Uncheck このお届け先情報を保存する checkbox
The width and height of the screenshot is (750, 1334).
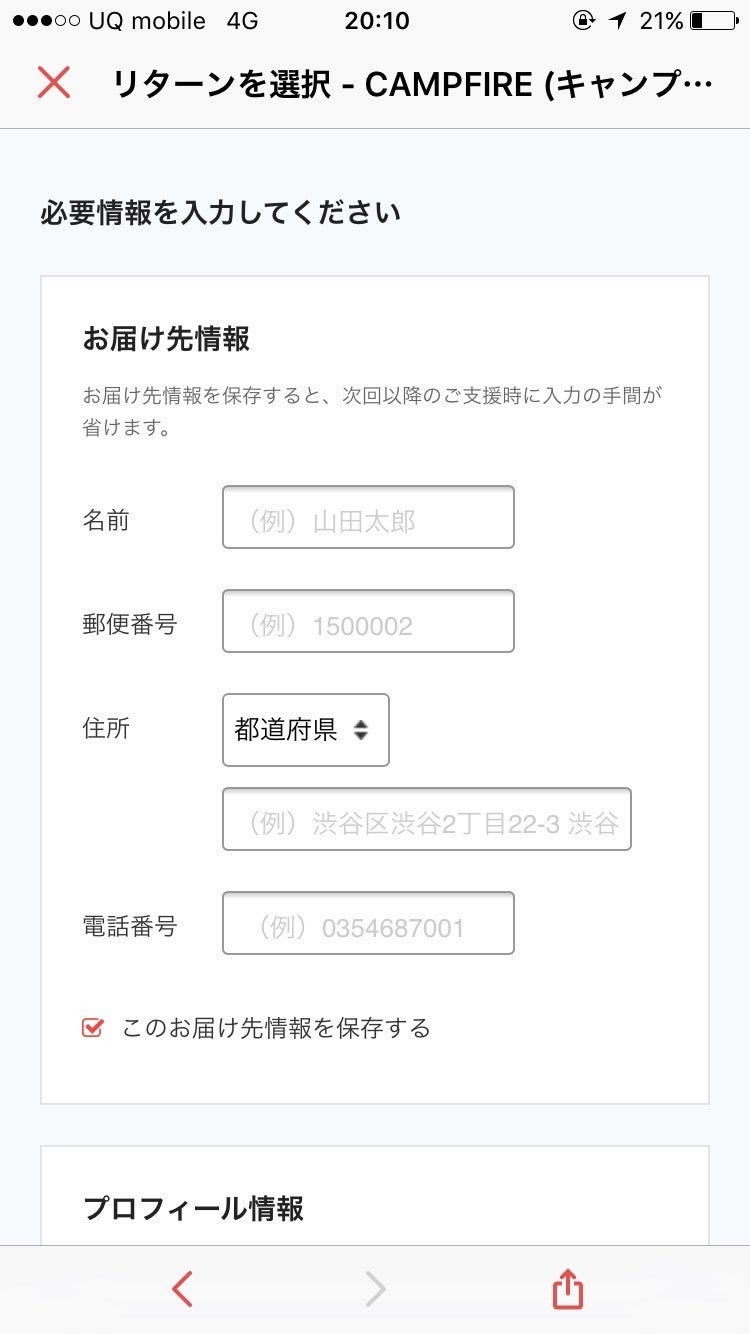point(92,1027)
